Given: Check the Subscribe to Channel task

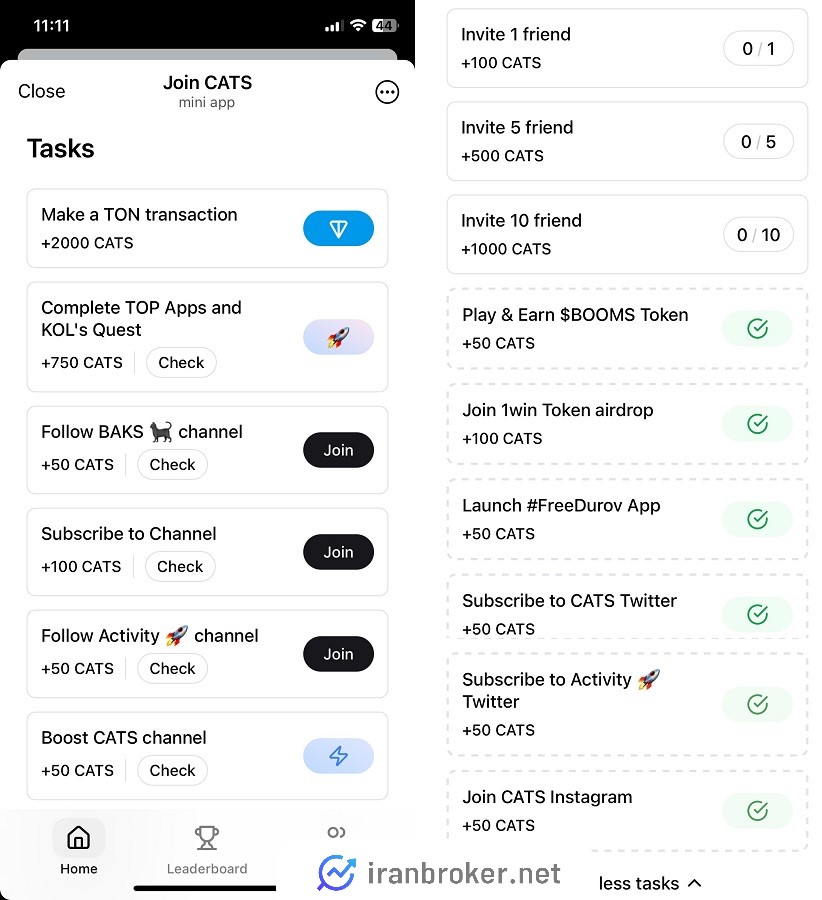Looking at the screenshot, I should pos(180,567).
